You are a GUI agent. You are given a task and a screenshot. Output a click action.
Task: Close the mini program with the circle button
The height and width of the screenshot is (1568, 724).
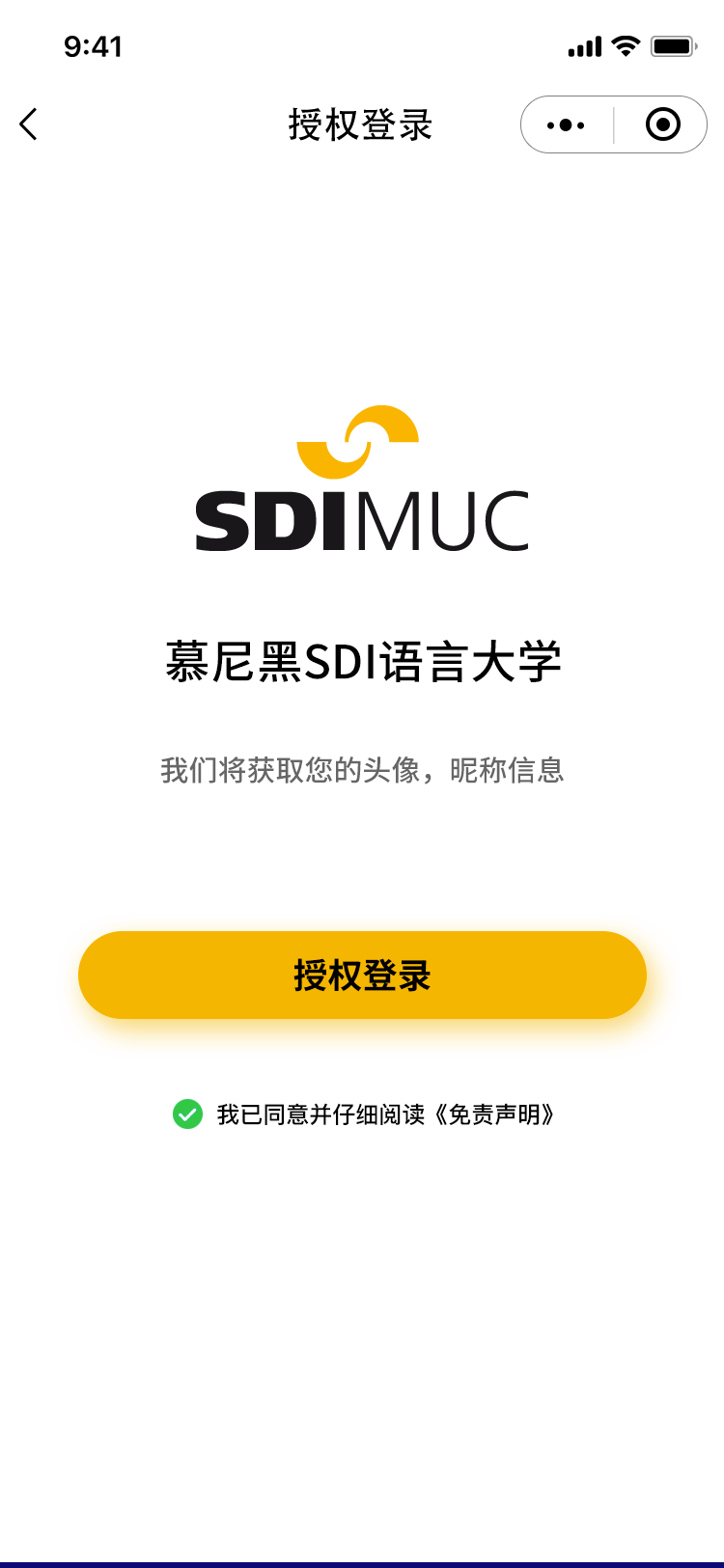663,124
